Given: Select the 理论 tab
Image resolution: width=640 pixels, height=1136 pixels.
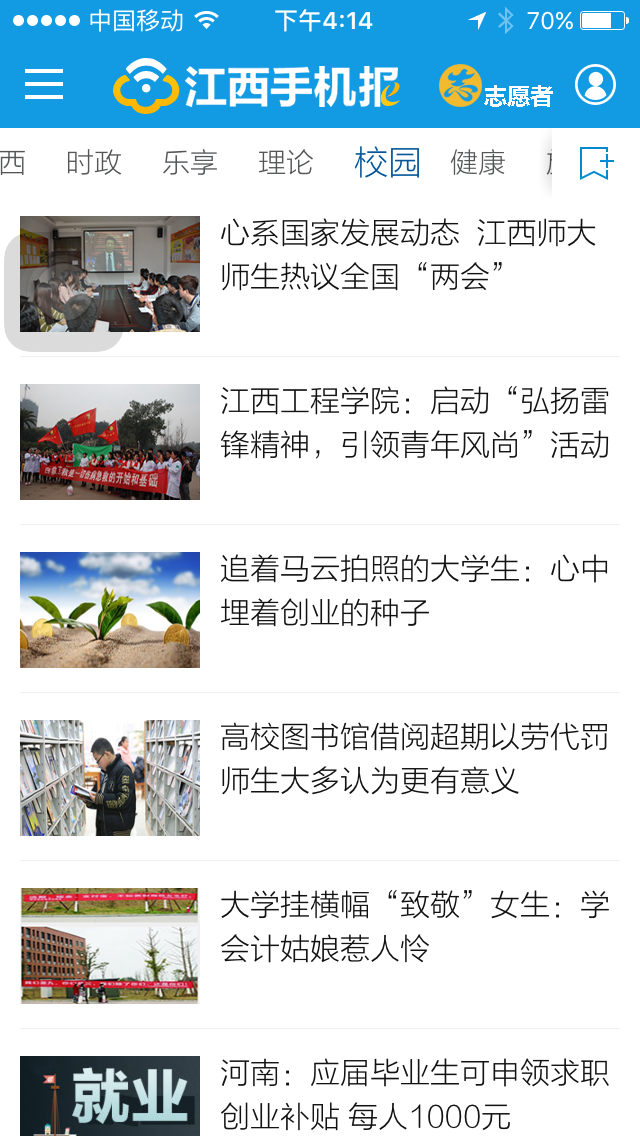Looking at the screenshot, I should tap(286, 162).
